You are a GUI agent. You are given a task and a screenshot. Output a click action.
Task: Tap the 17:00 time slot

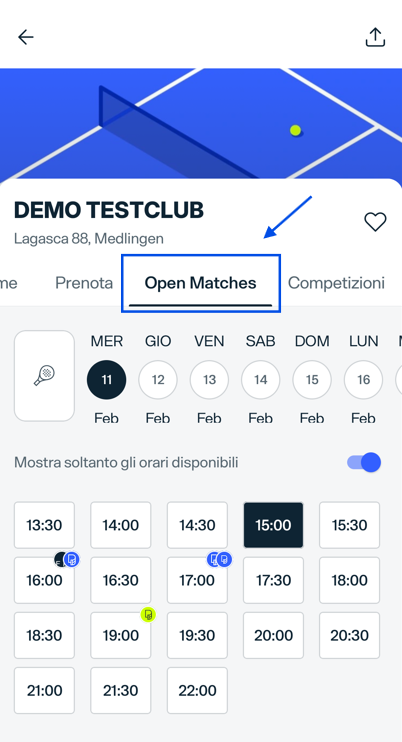[197, 580]
